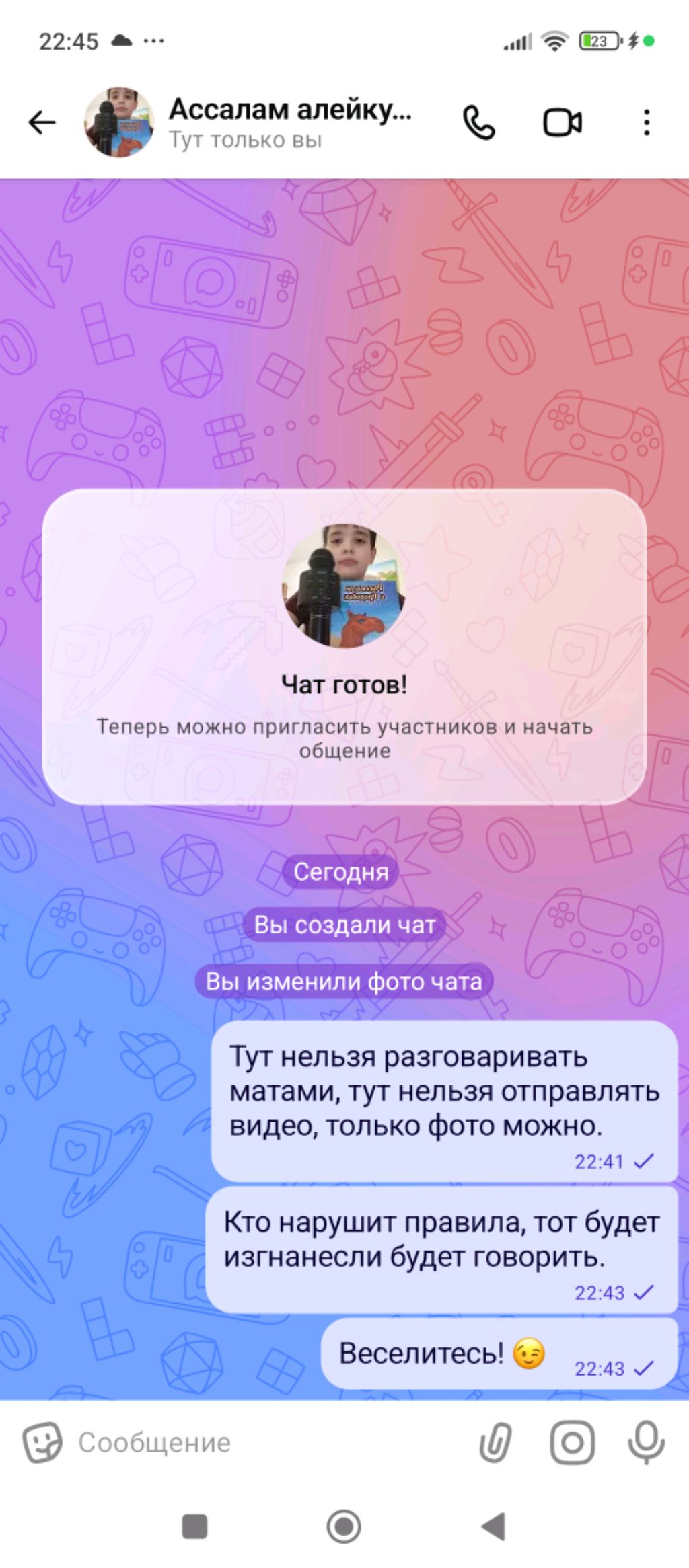The width and height of the screenshot is (689, 1568).
Task: Tap the system home button
Action: (x=344, y=1526)
